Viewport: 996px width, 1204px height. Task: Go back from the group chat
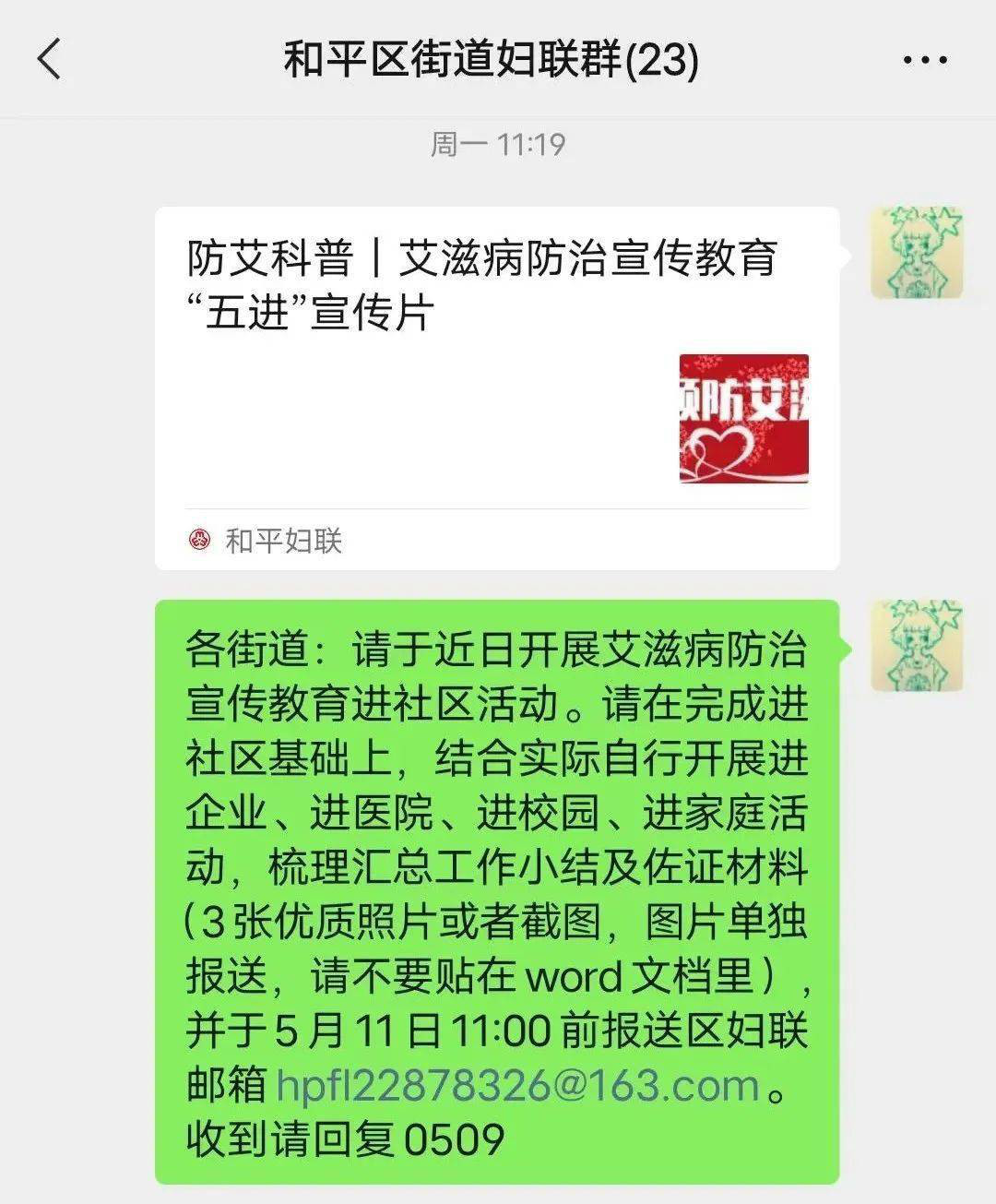point(50,60)
